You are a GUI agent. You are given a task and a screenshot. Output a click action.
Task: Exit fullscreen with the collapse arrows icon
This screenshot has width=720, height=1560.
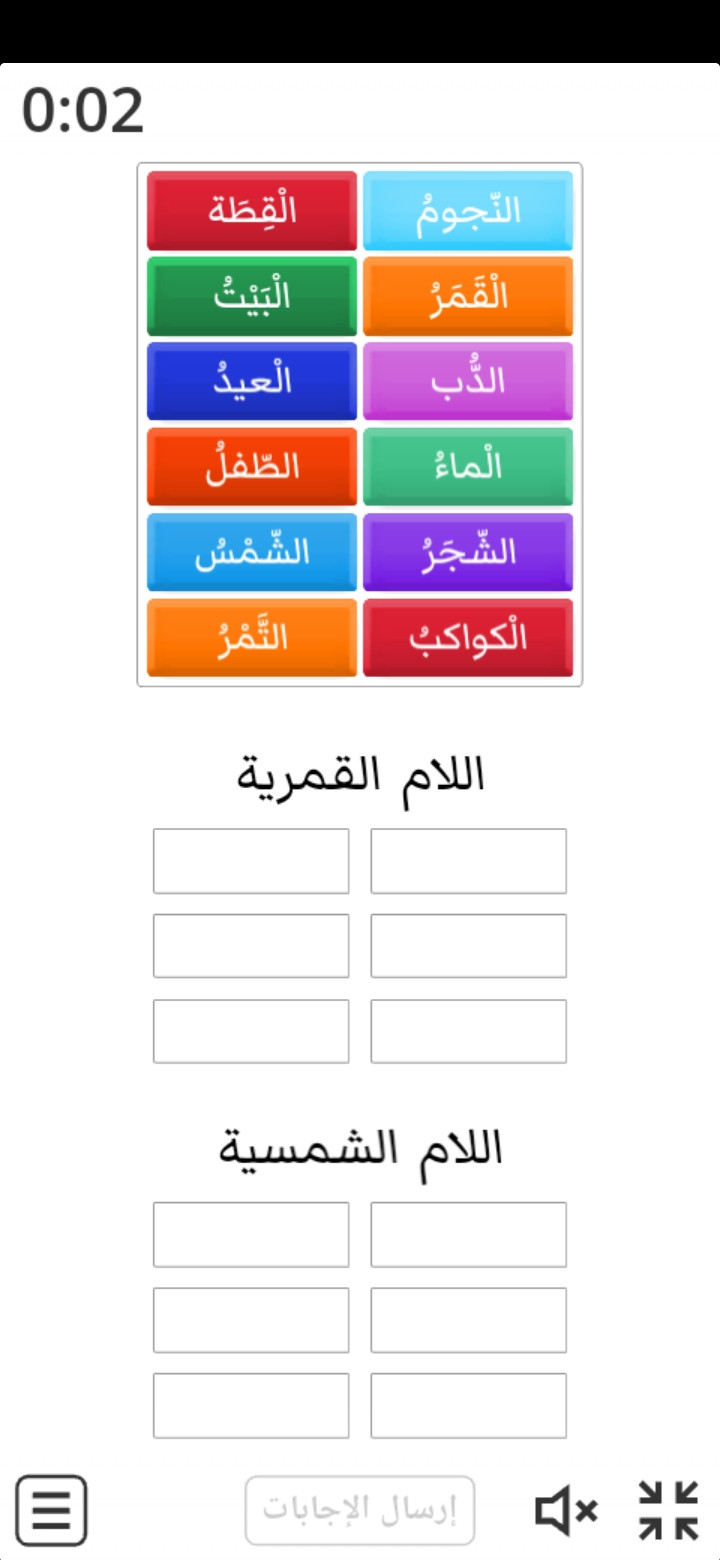point(669,1510)
